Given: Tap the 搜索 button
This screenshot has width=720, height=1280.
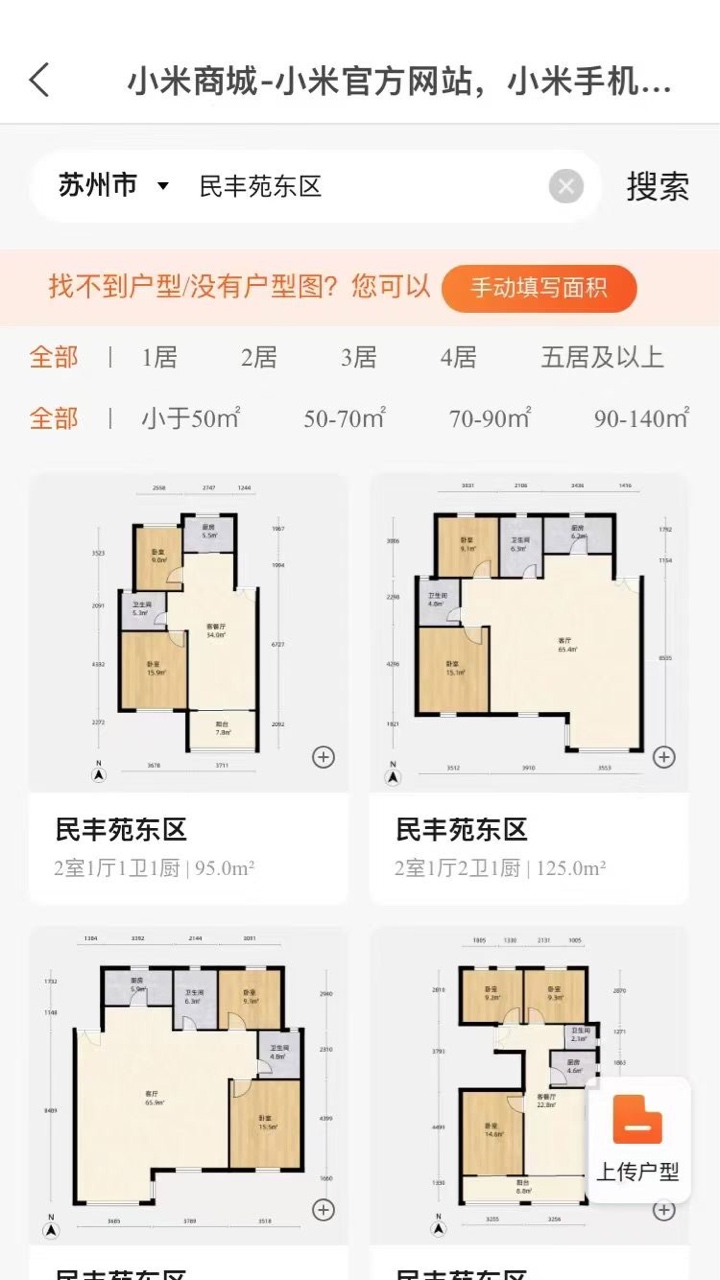Looking at the screenshot, I should (x=657, y=187).
